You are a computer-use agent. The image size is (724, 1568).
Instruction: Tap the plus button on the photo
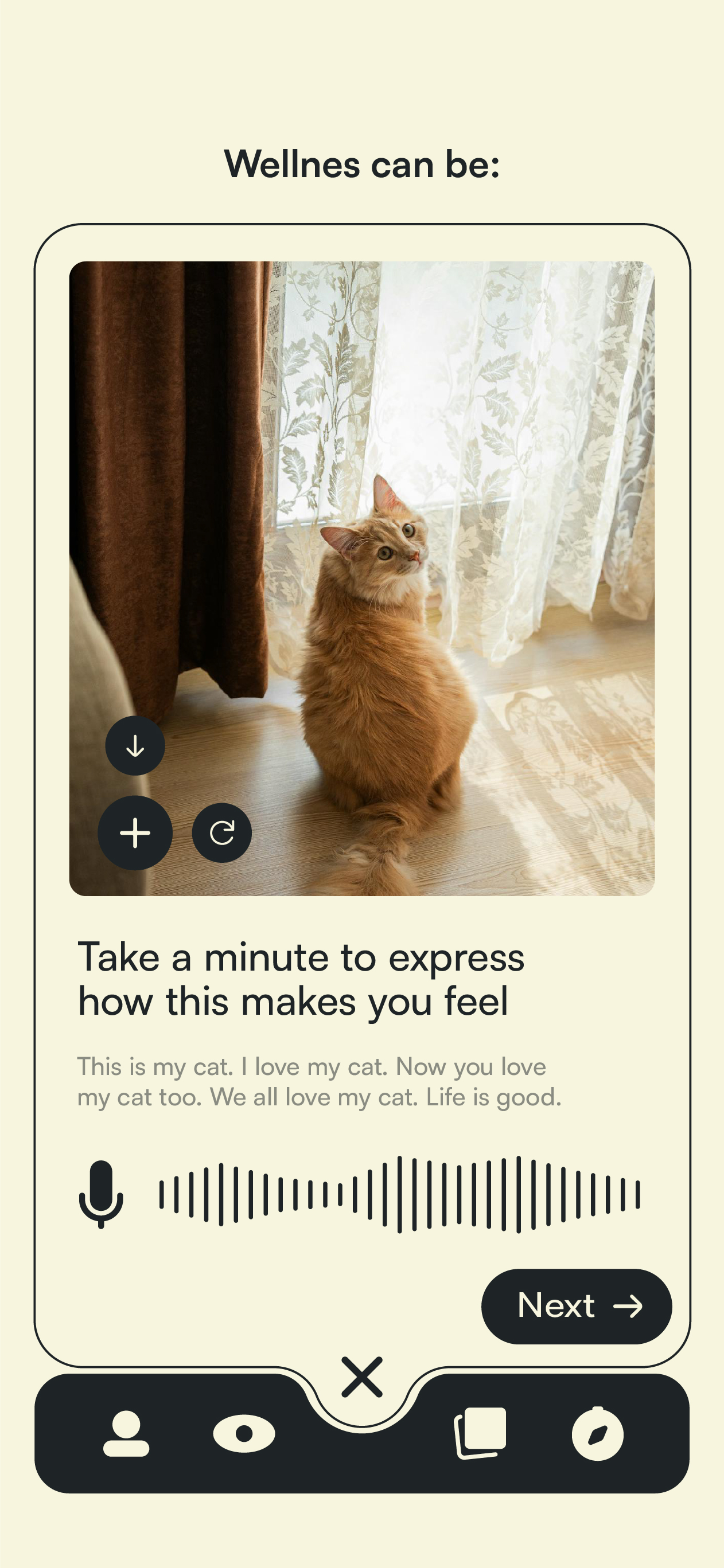[x=135, y=832]
